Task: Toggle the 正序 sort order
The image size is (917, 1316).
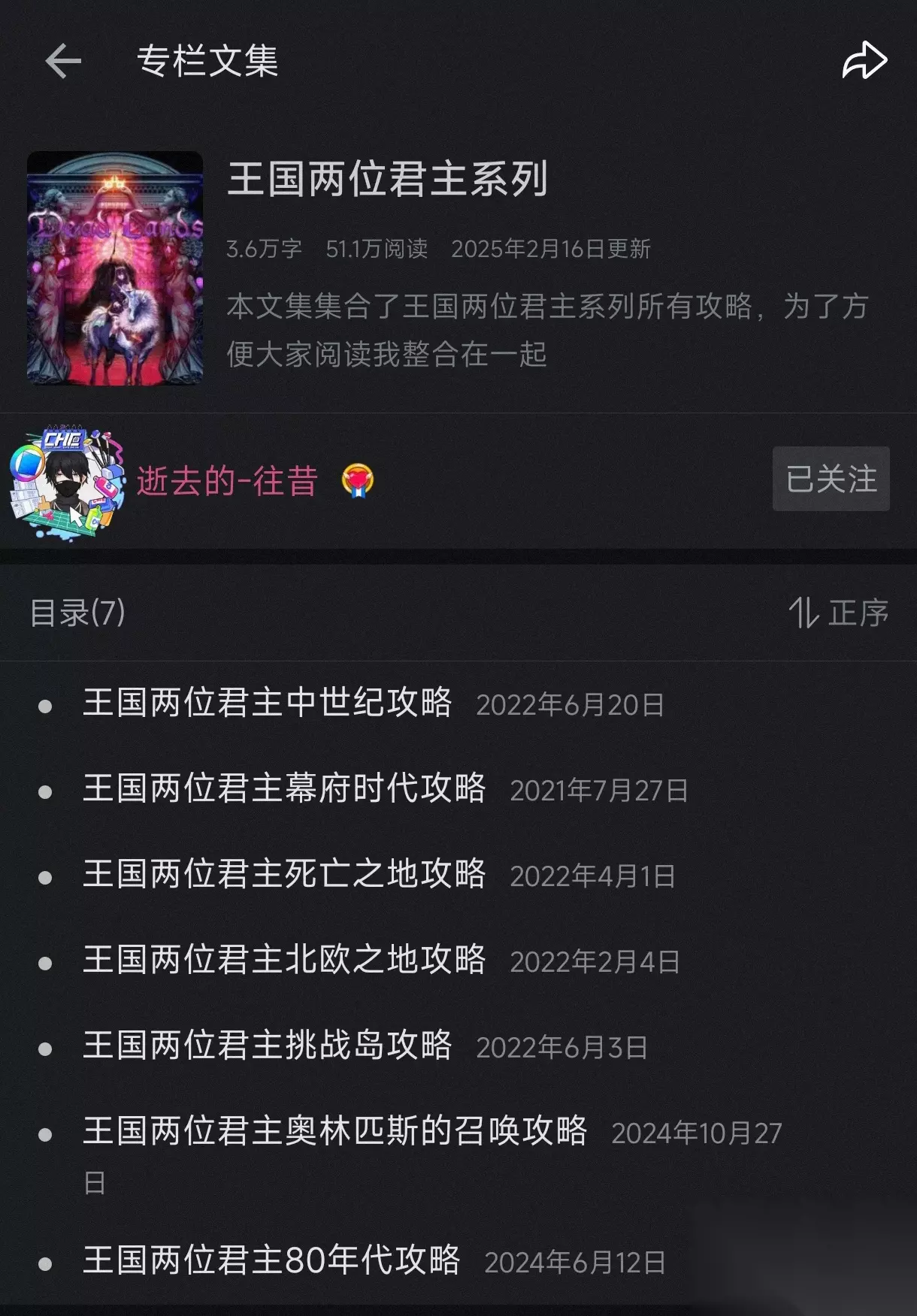Action: click(x=839, y=613)
